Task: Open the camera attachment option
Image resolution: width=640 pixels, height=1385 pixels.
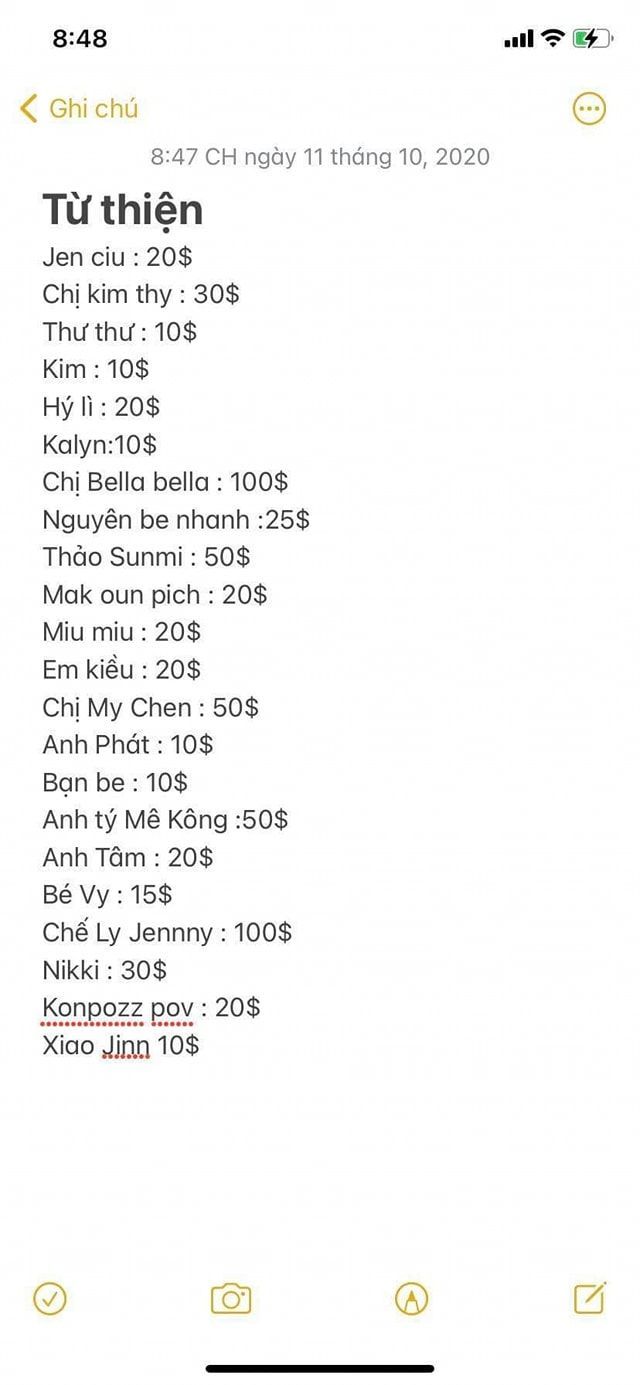Action: click(231, 1299)
